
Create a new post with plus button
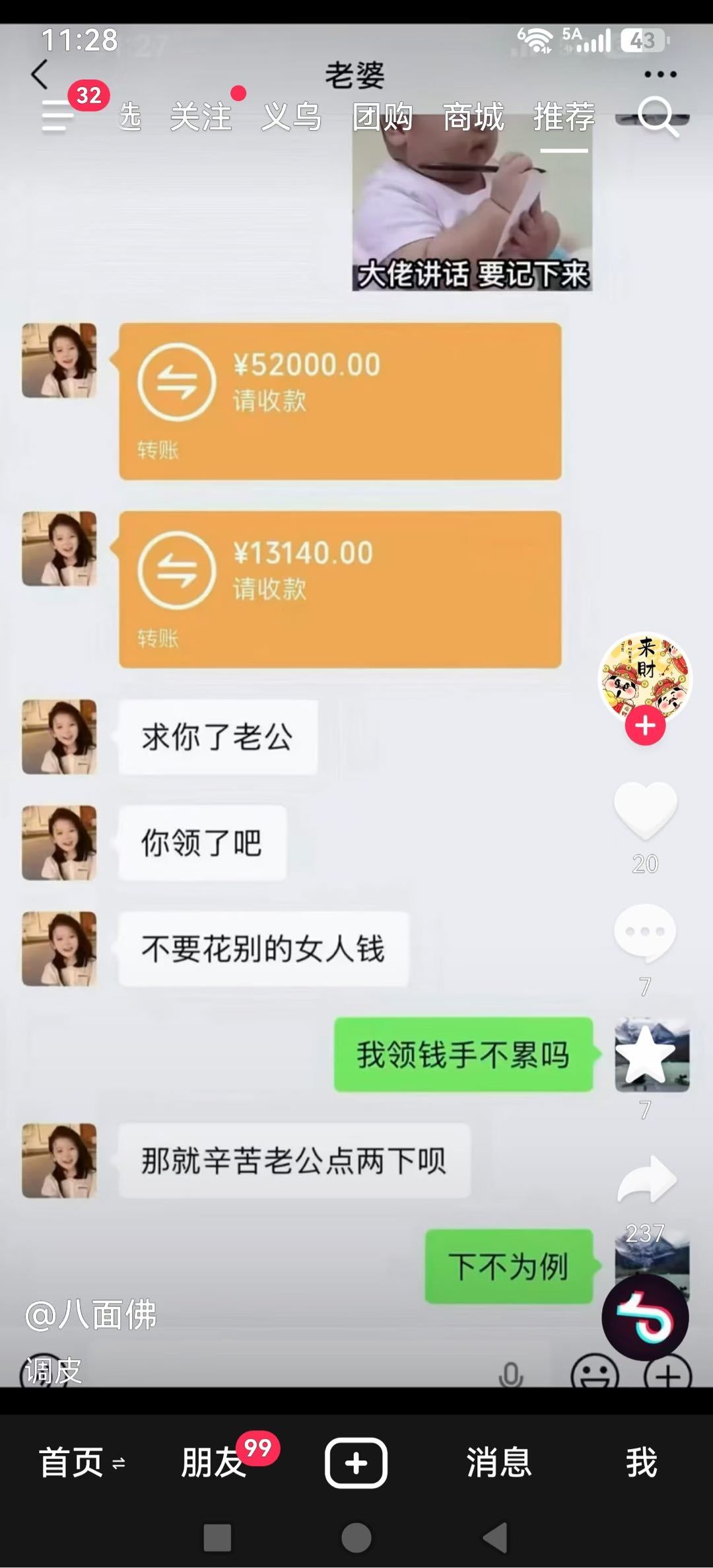(356, 1462)
